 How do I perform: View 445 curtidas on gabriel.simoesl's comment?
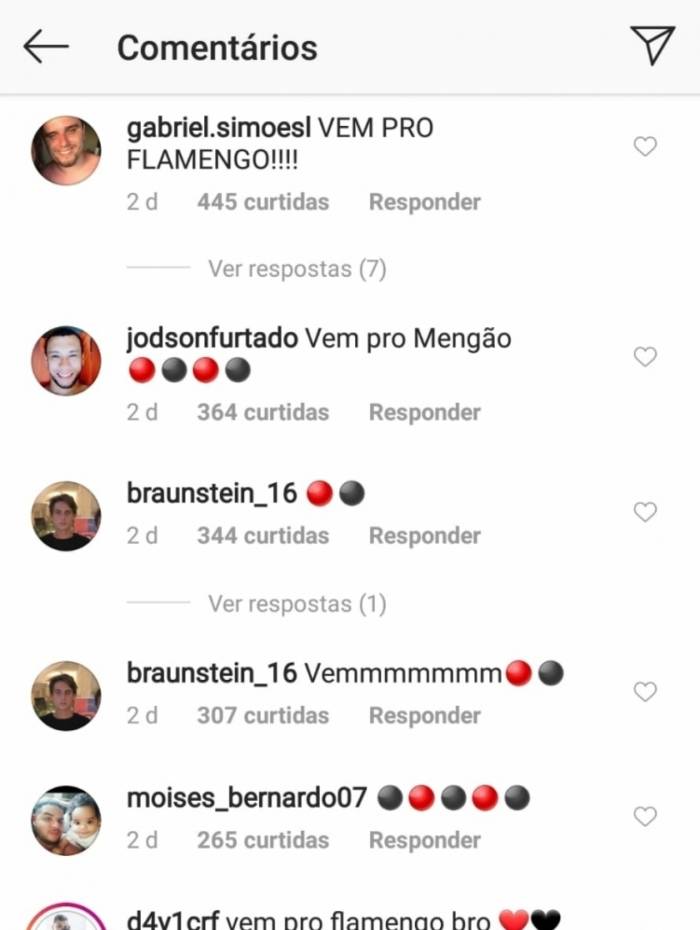(x=262, y=202)
